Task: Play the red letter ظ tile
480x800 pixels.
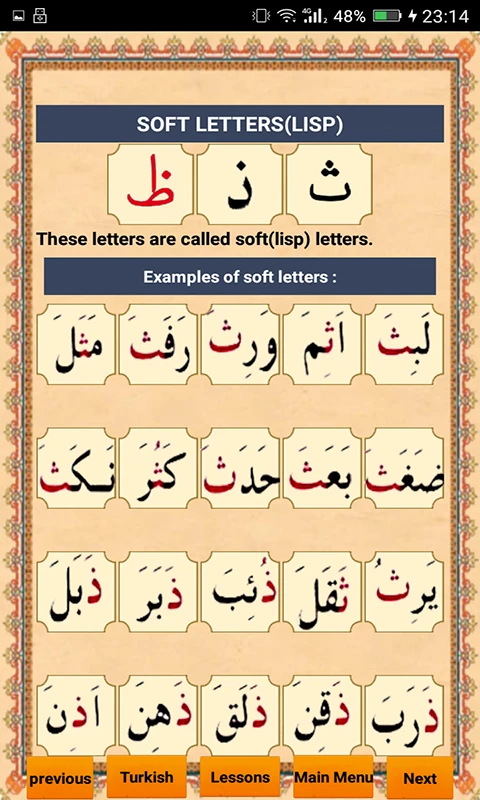Action: (x=150, y=185)
